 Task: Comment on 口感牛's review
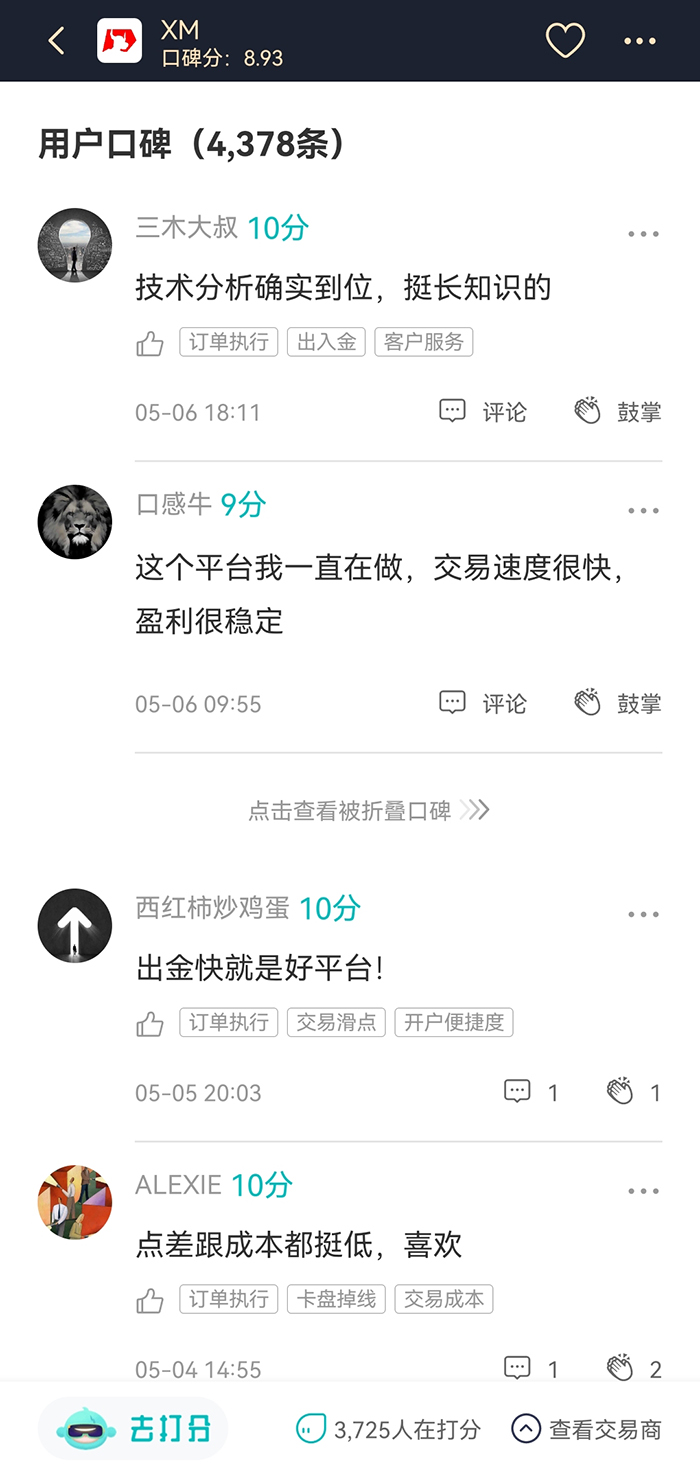pyautogui.click(x=483, y=703)
